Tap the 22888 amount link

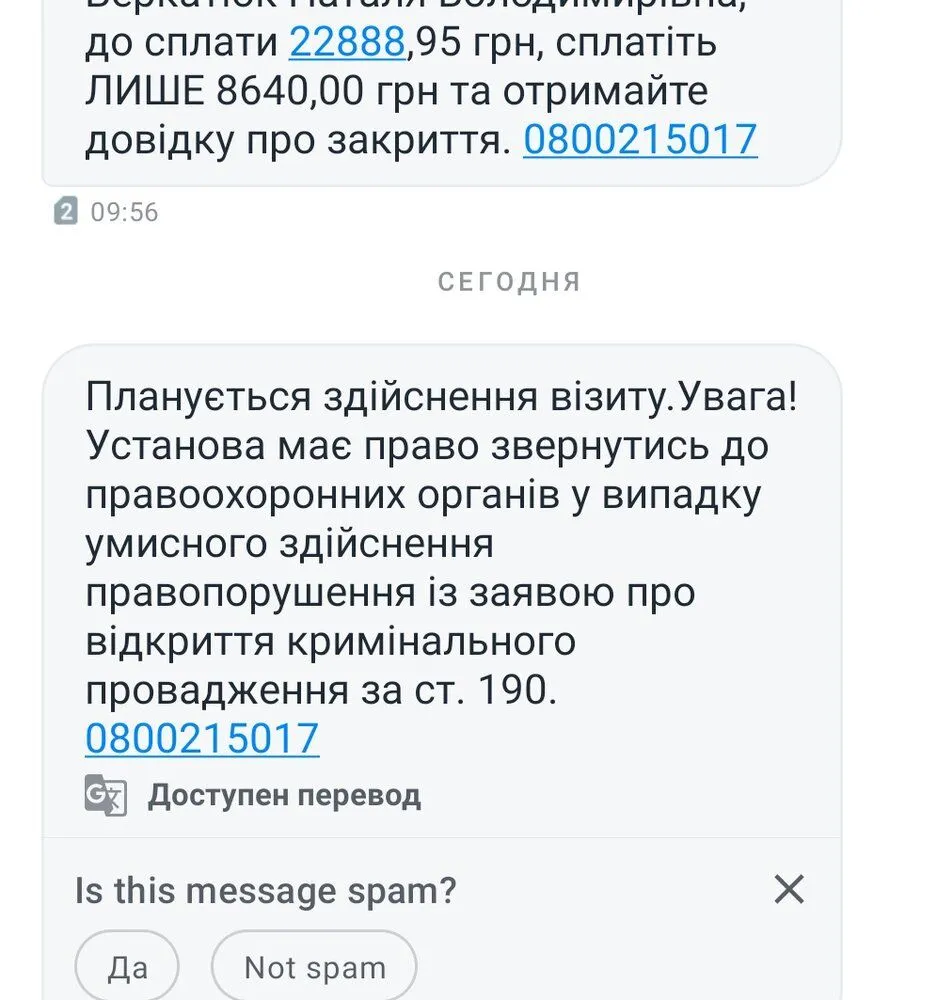347,44
